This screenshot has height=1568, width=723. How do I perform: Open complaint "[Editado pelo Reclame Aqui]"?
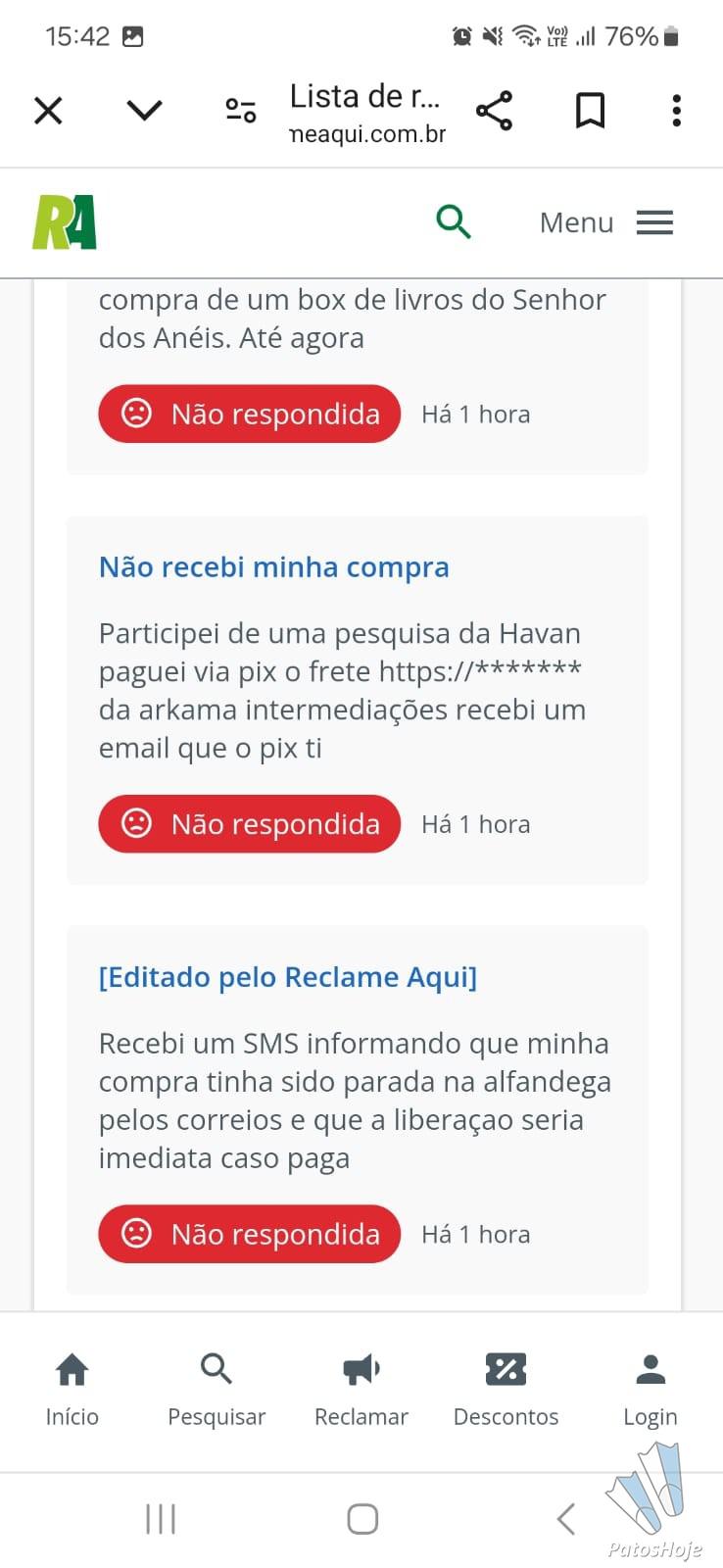(x=288, y=977)
